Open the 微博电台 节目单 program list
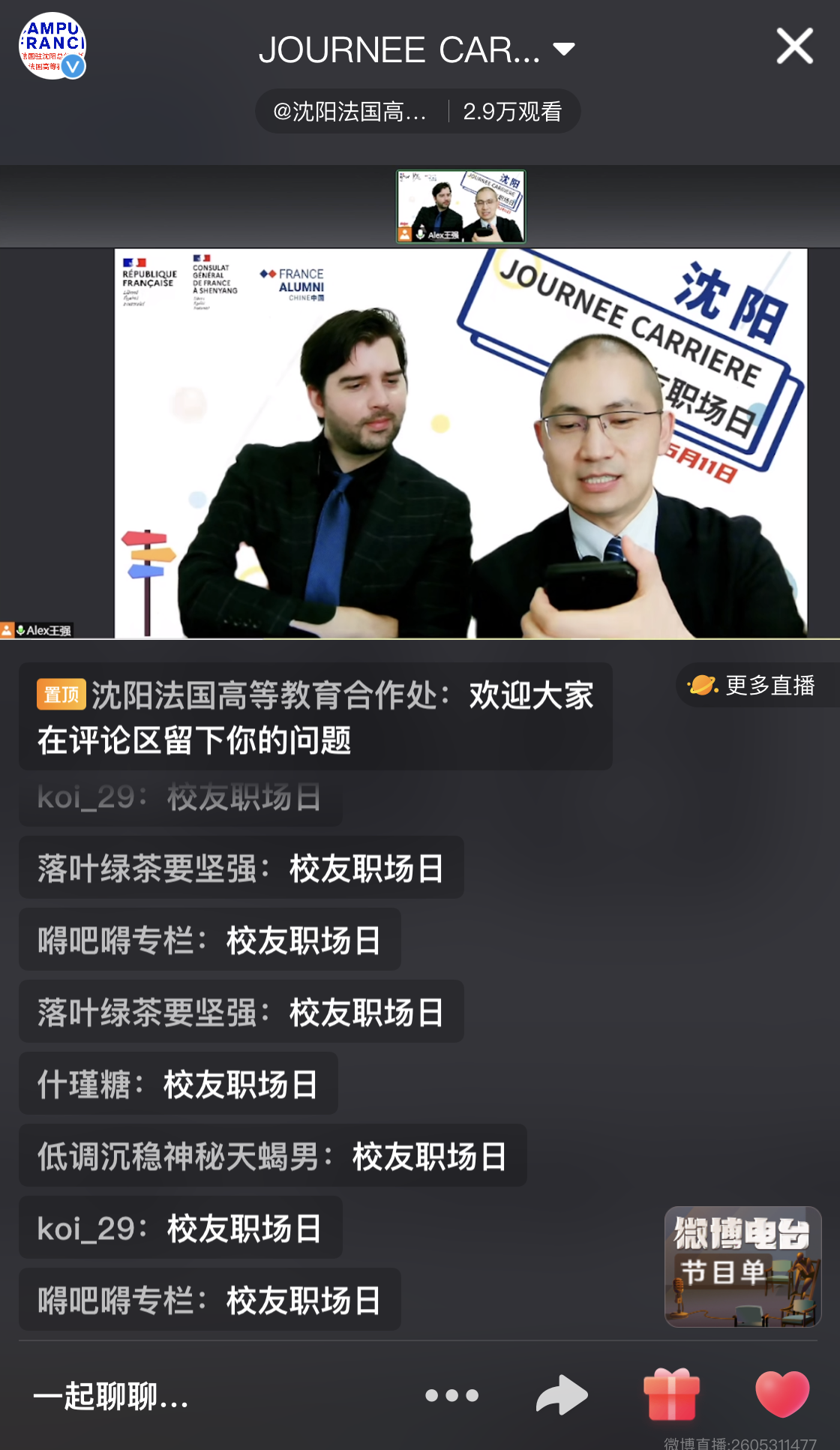Viewport: 840px width, 1450px height. 742,1266
